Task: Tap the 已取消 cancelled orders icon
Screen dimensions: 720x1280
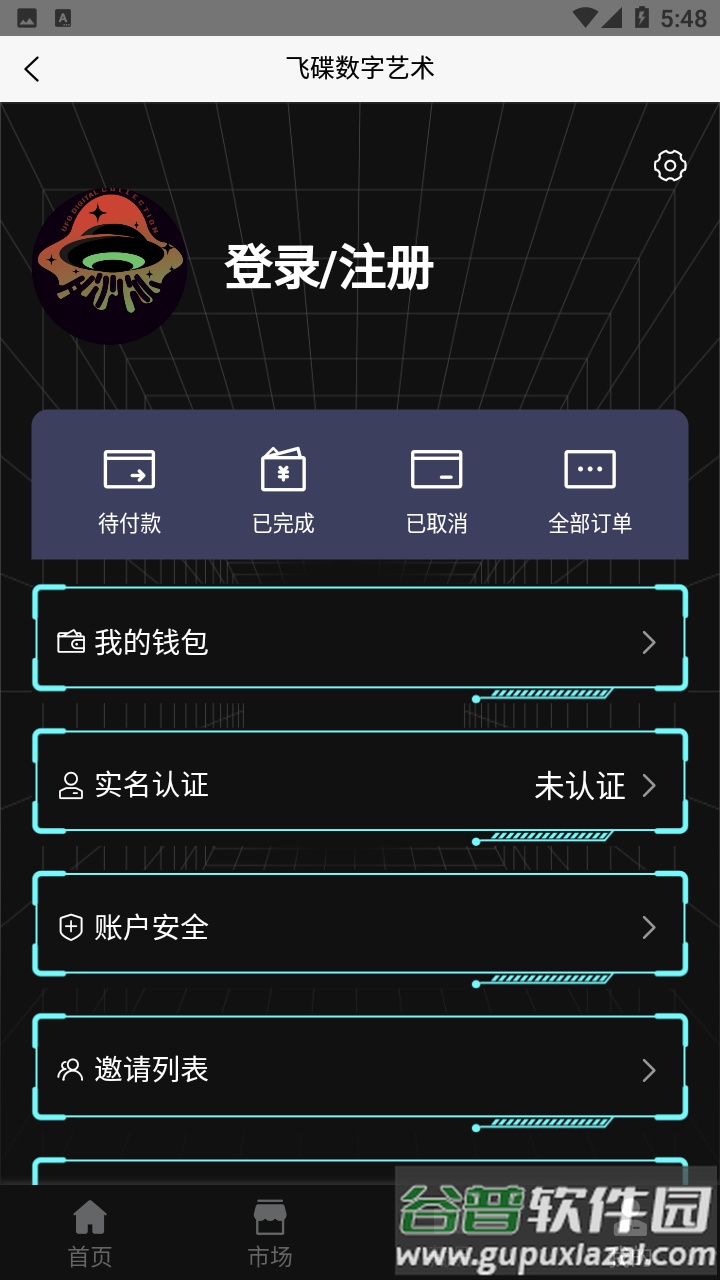Action: (x=436, y=468)
